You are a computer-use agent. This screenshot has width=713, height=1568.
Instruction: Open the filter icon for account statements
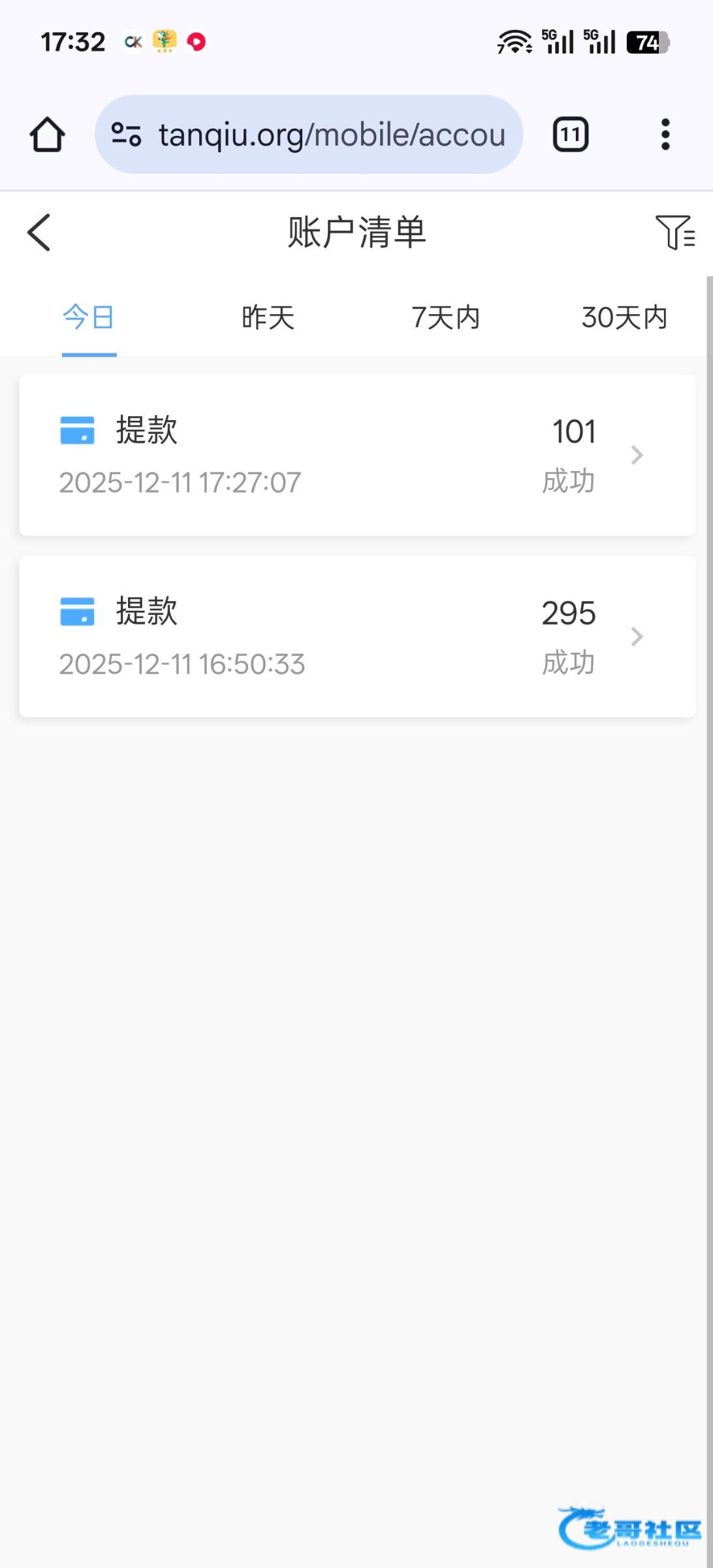675,233
